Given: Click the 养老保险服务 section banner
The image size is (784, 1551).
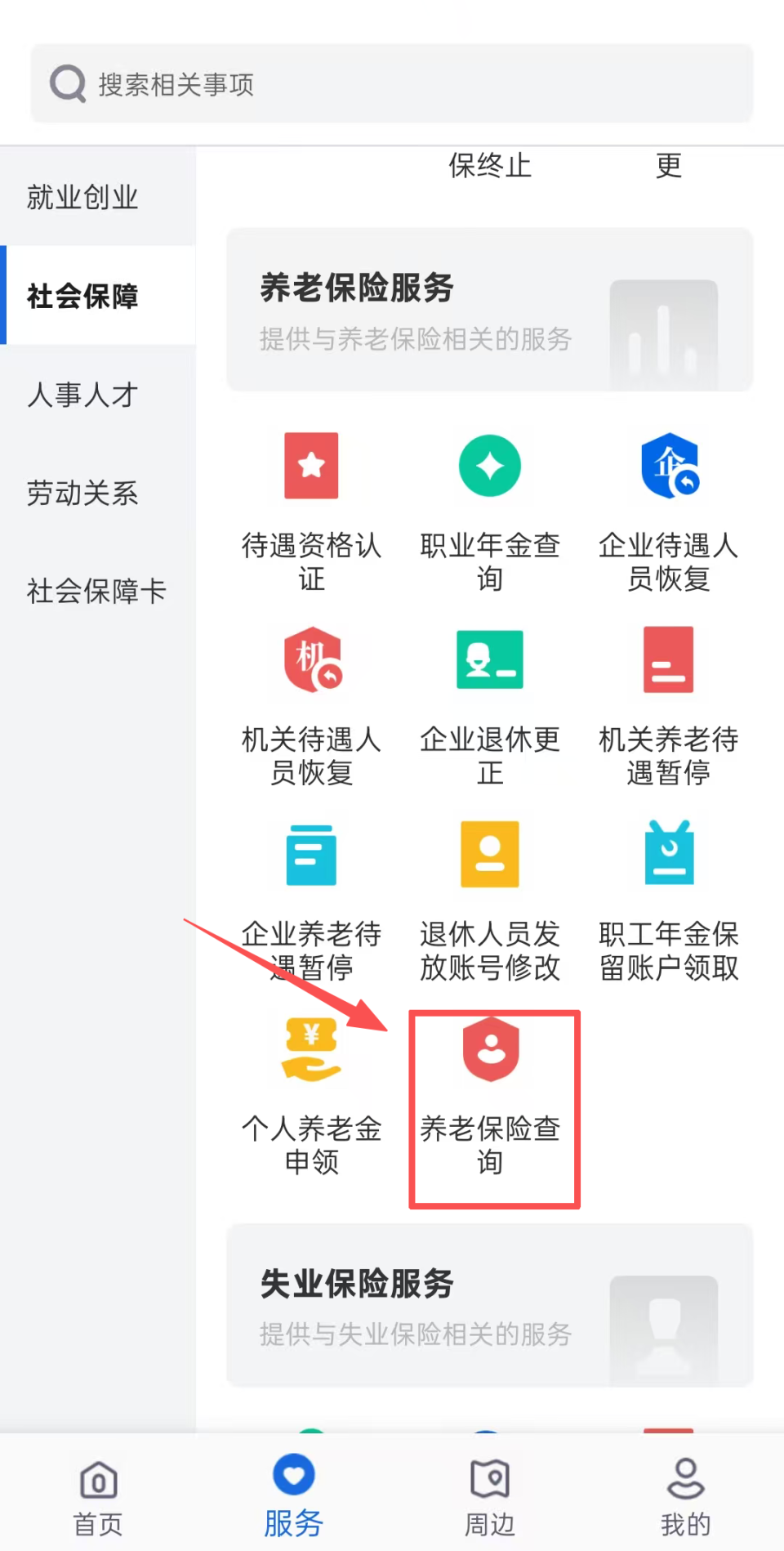Looking at the screenshot, I should (490, 311).
